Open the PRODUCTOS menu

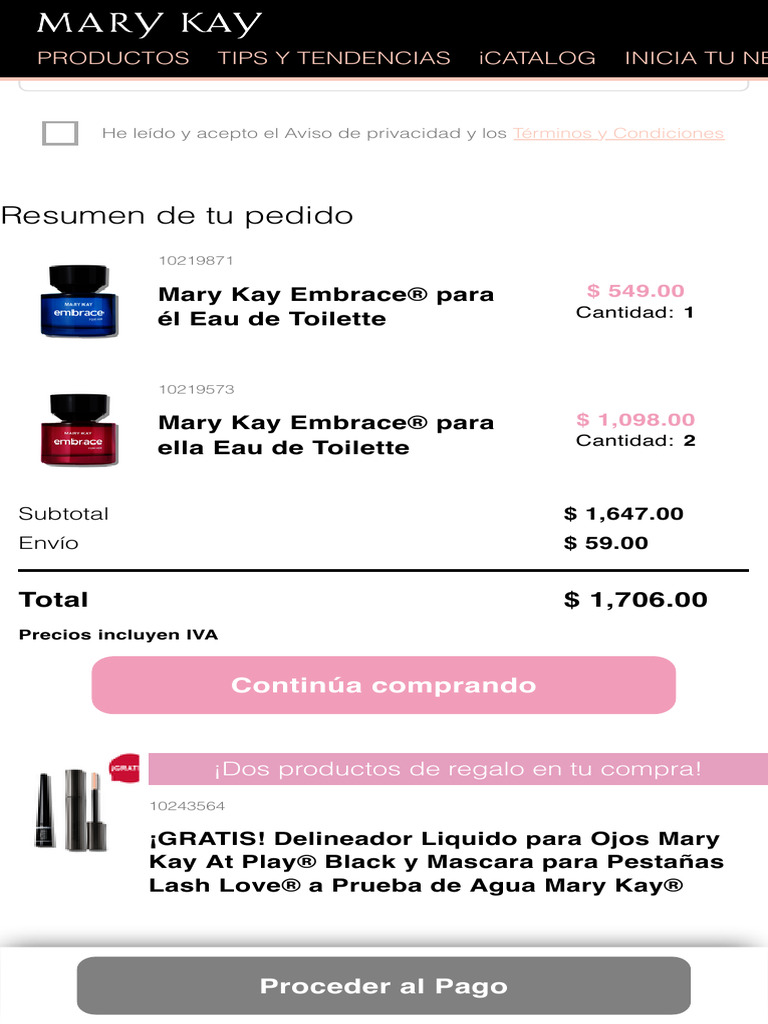coord(113,58)
